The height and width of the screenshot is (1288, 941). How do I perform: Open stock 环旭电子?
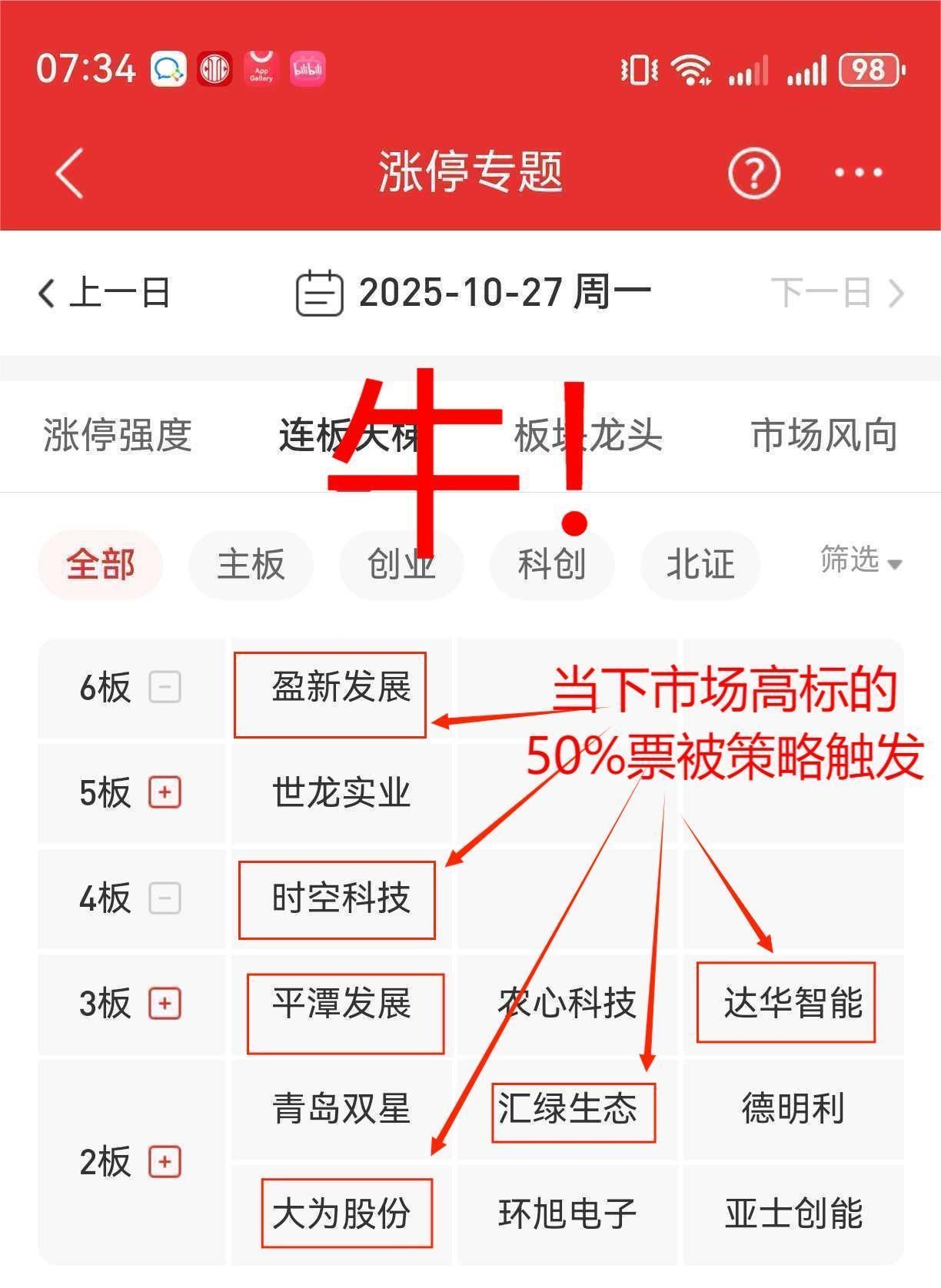tap(567, 1214)
